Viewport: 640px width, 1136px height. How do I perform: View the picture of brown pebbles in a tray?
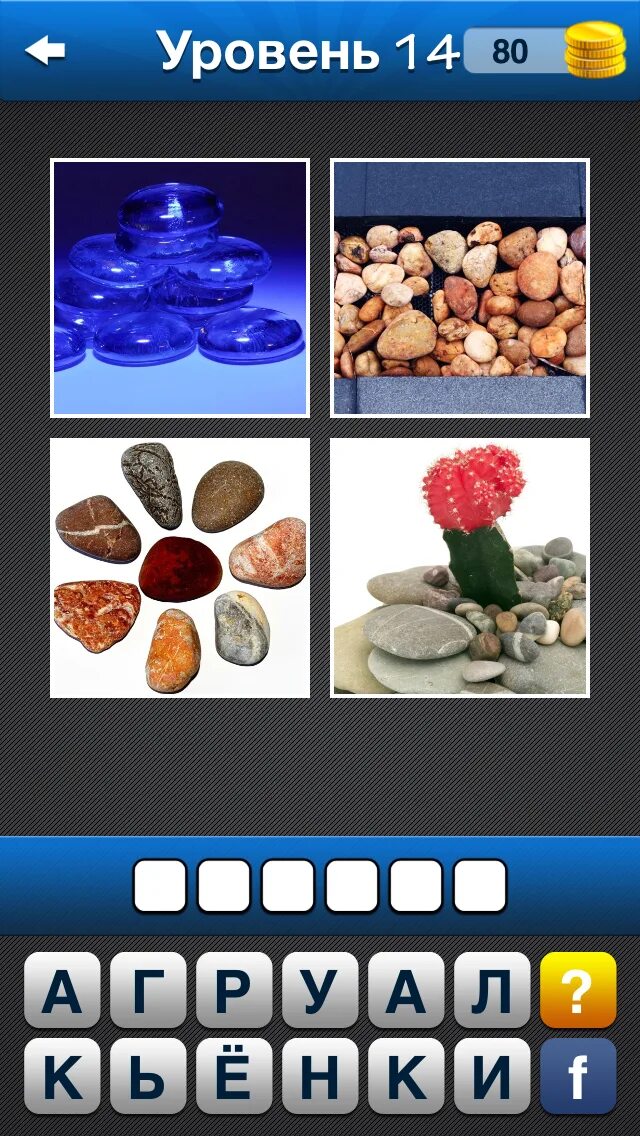pyautogui.click(x=460, y=288)
